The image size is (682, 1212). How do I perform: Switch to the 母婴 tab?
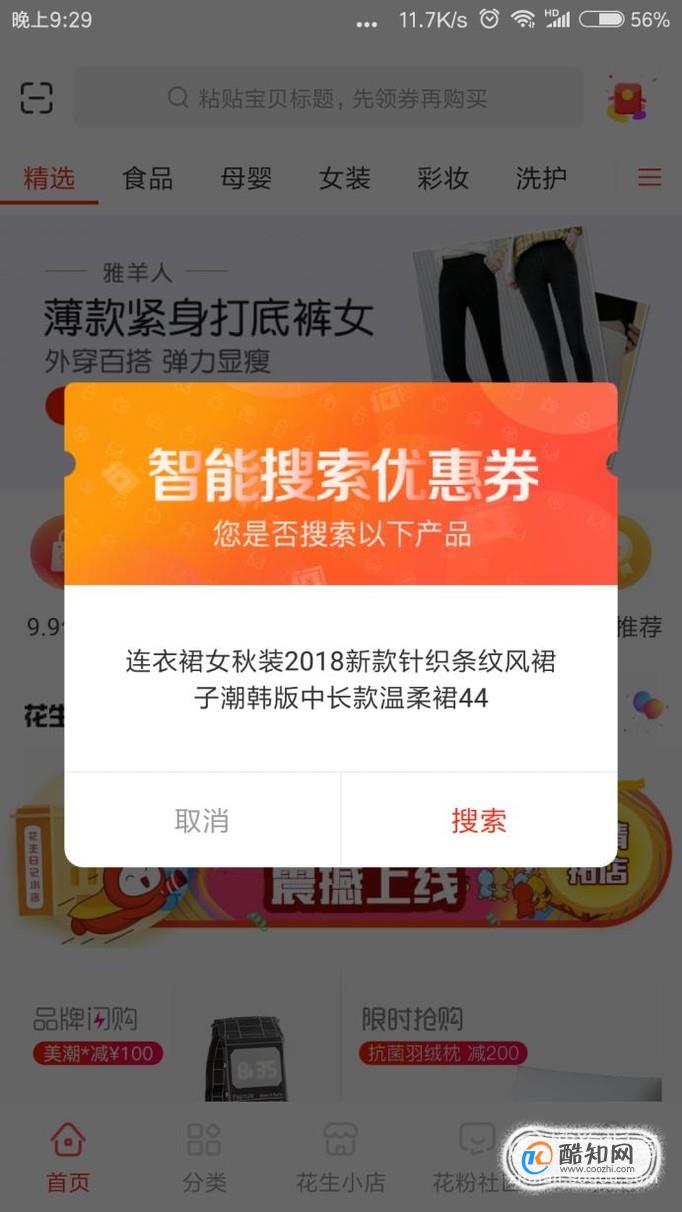[x=246, y=179]
